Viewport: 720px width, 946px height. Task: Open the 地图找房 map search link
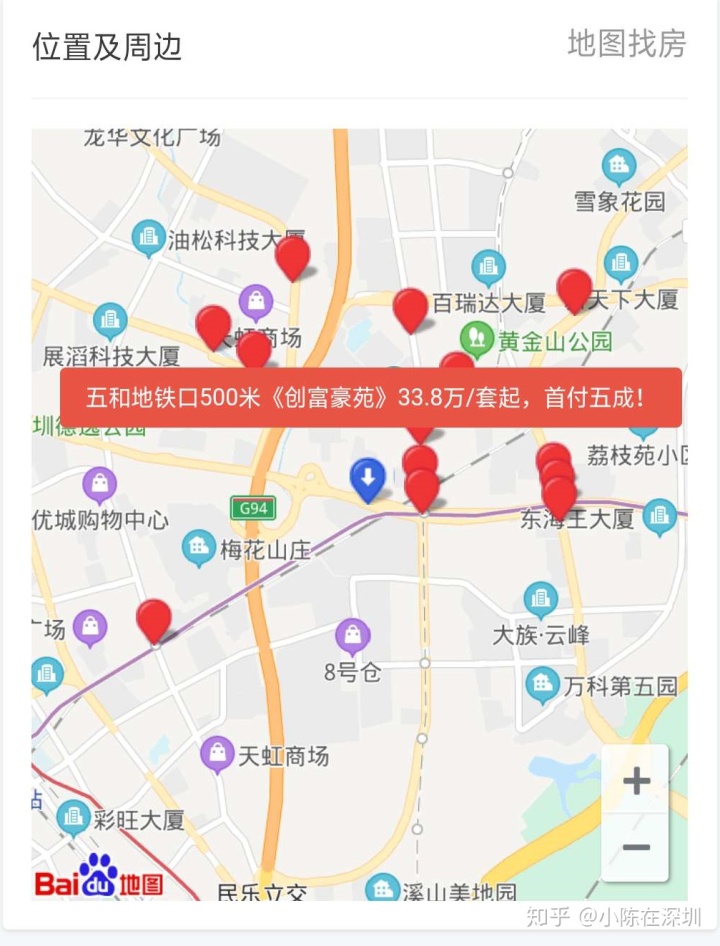tap(626, 44)
